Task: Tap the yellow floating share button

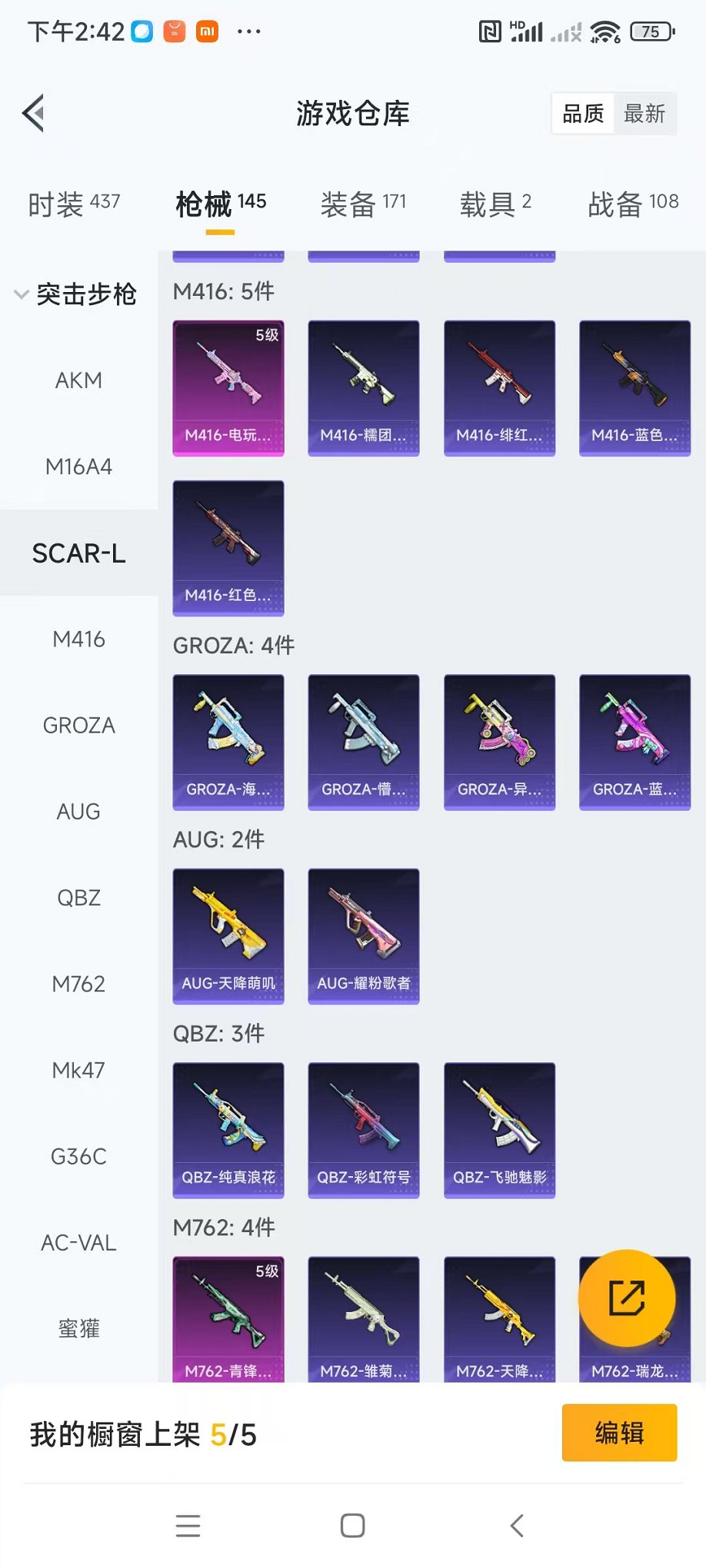Action: pos(627,1298)
